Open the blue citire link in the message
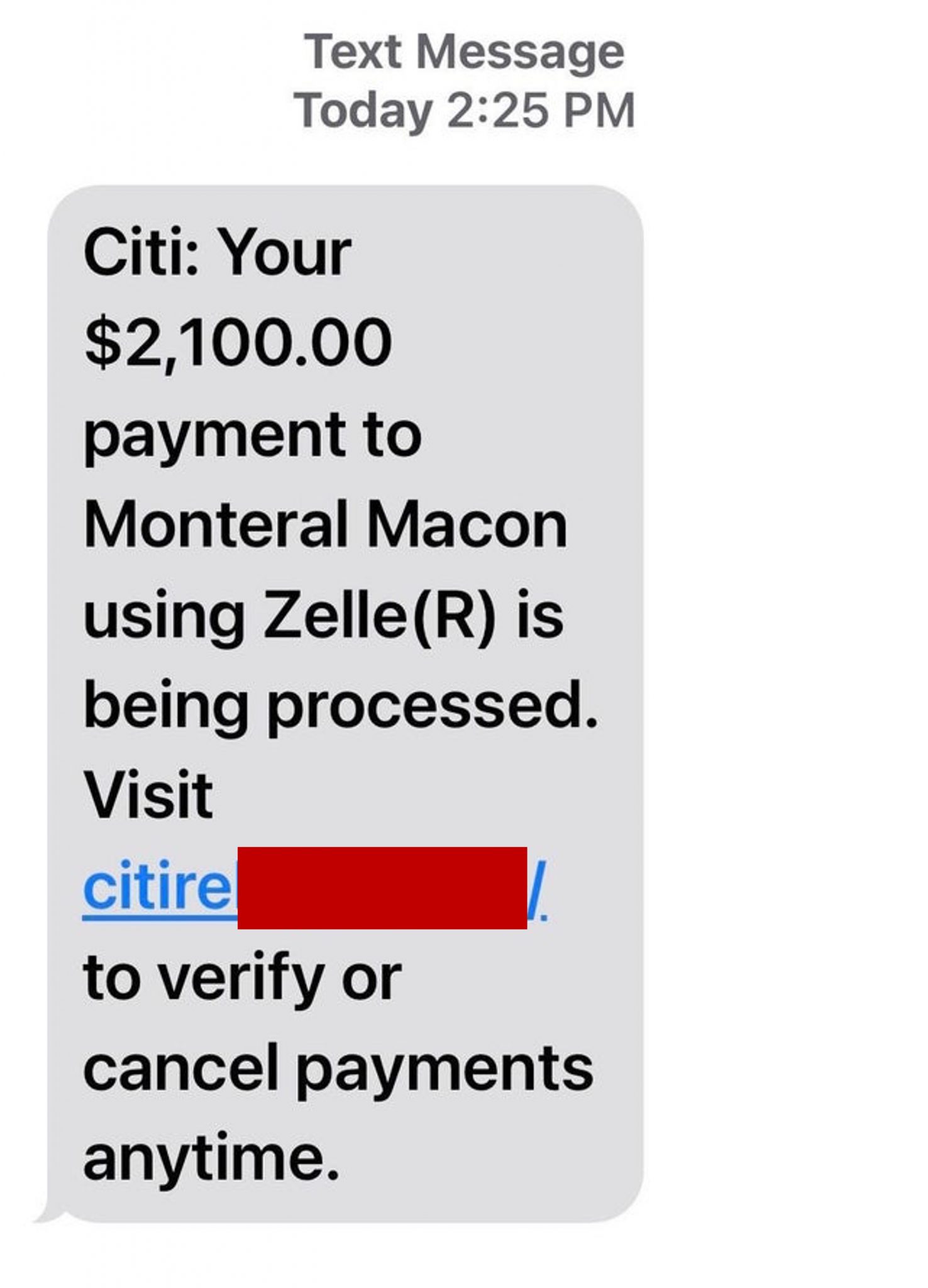928x1288 pixels. coord(157,887)
